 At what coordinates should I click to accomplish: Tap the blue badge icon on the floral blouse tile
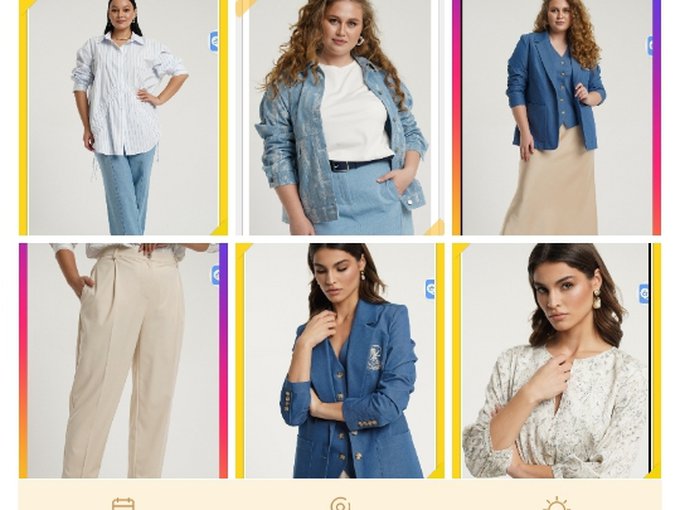[x=644, y=293]
